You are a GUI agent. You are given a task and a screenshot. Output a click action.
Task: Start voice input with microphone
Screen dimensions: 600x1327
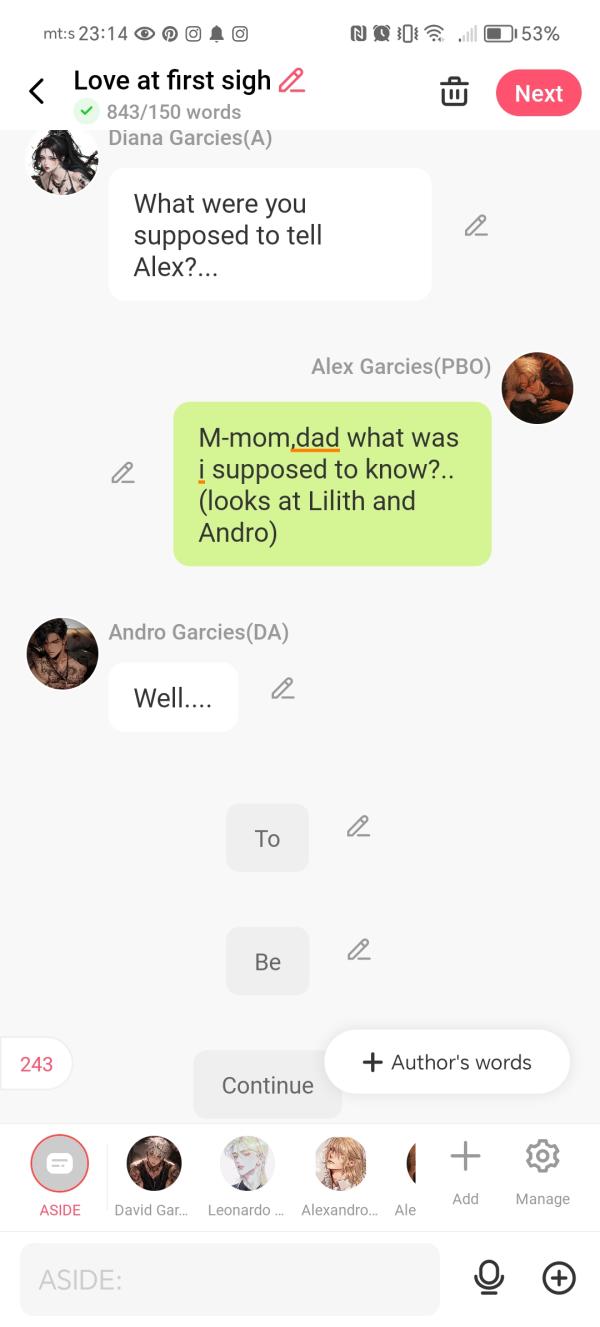tap(489, 1278)
